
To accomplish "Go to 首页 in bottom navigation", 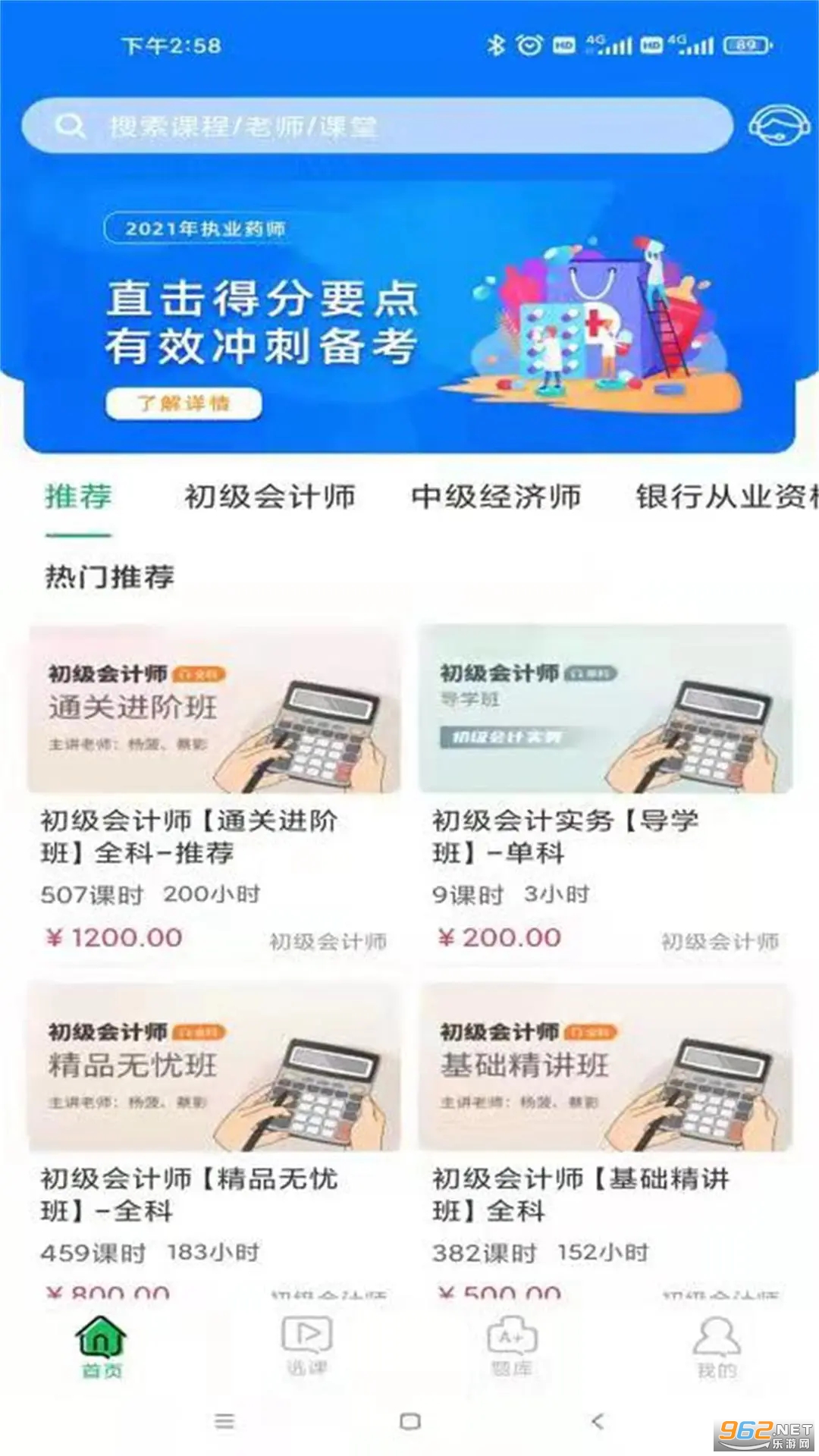I will coord(102,1347).
